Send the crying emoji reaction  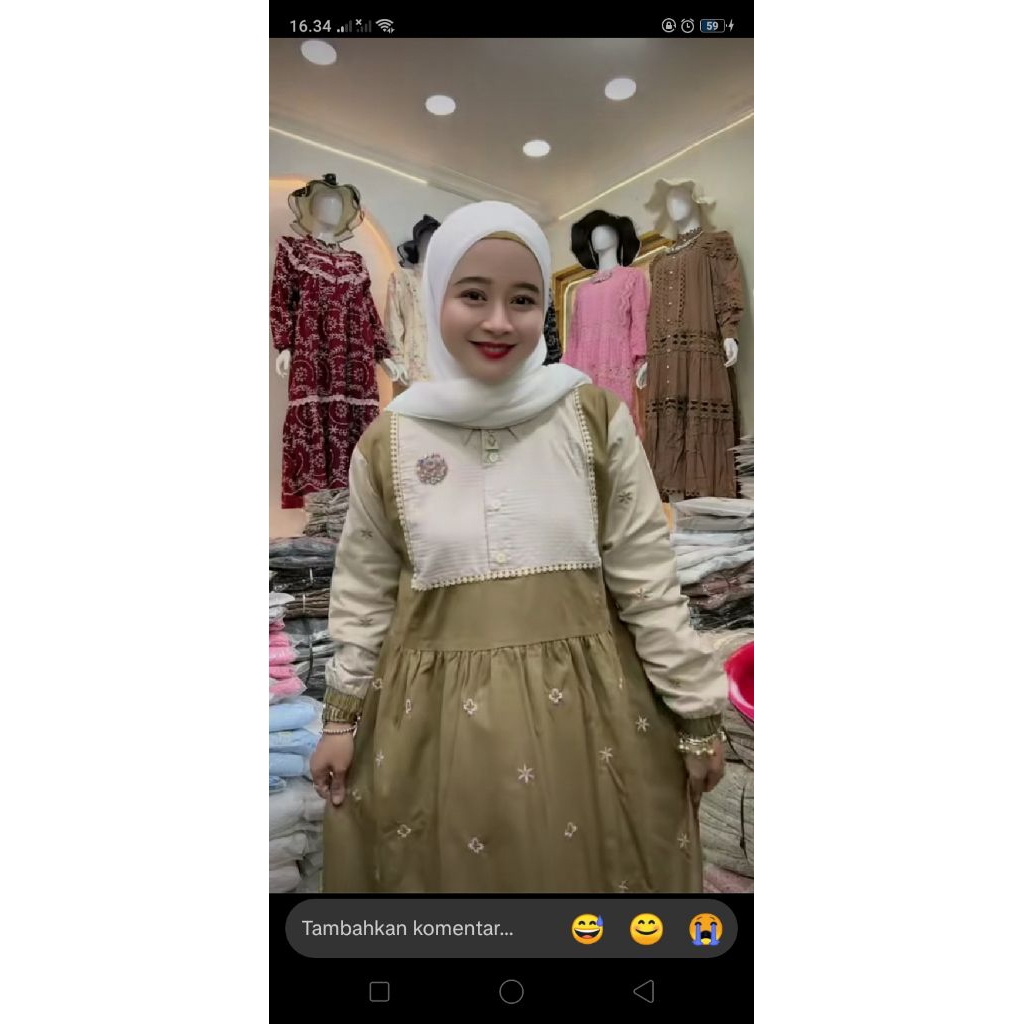(x=705, y=929)
